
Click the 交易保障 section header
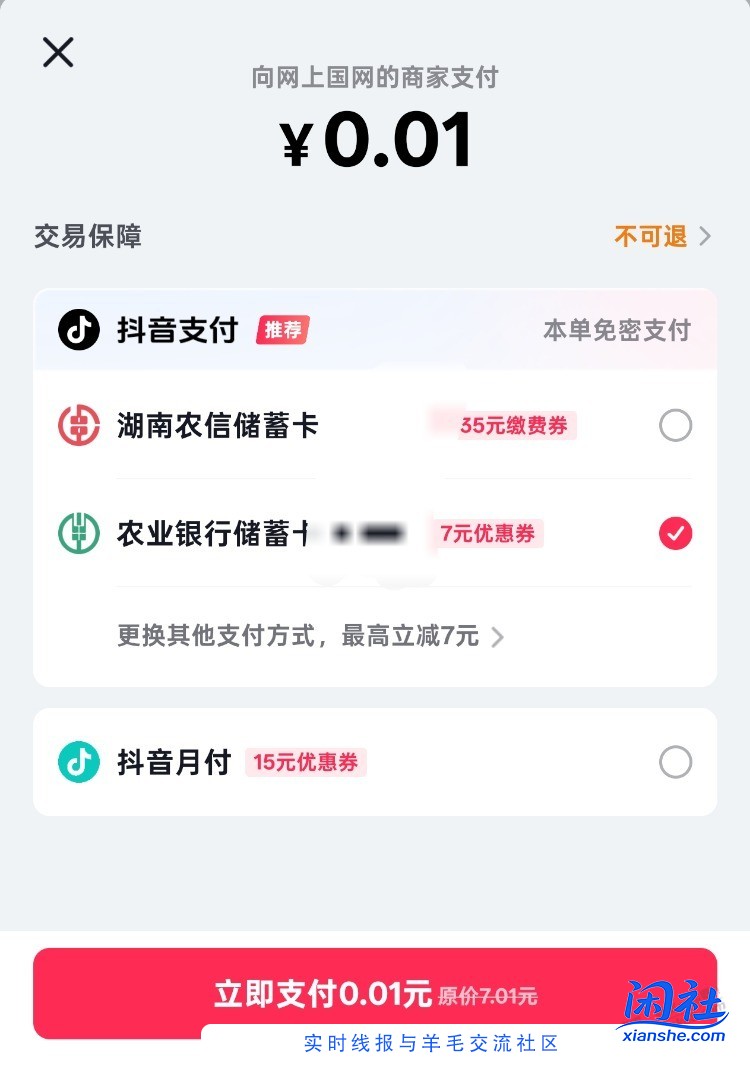pos(88,236)
